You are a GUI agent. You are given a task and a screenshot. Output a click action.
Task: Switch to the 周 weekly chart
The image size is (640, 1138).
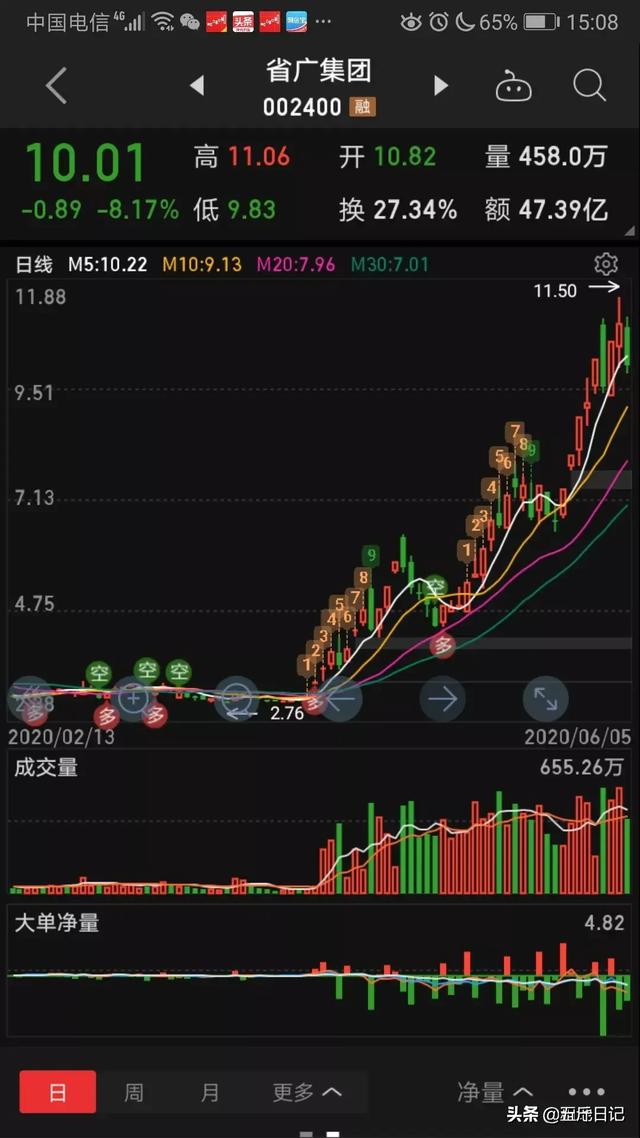[x=134, y=1092]
